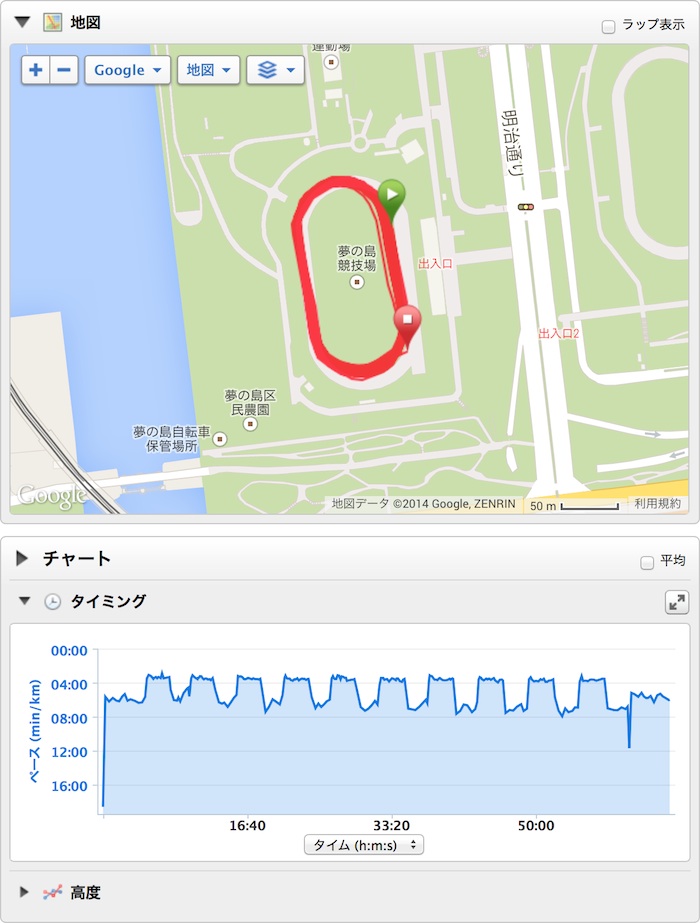Screen dimensions: 700x923
Task: Enable the ラップ表示 checkbox
Action: 608,27
